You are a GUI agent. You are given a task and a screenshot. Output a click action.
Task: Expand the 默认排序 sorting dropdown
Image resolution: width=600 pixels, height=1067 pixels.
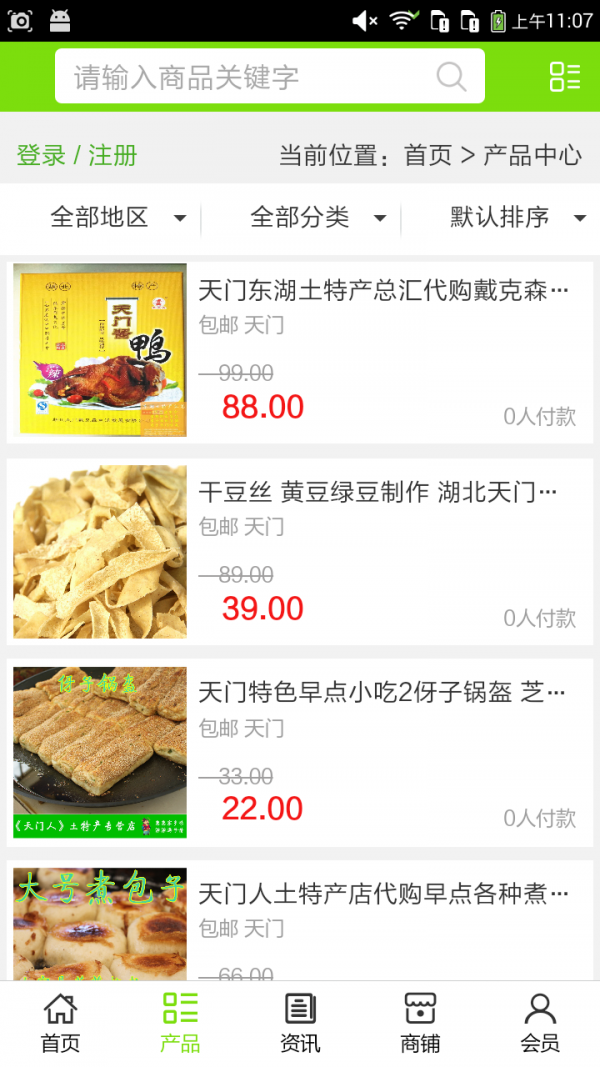tap(517, 217)
